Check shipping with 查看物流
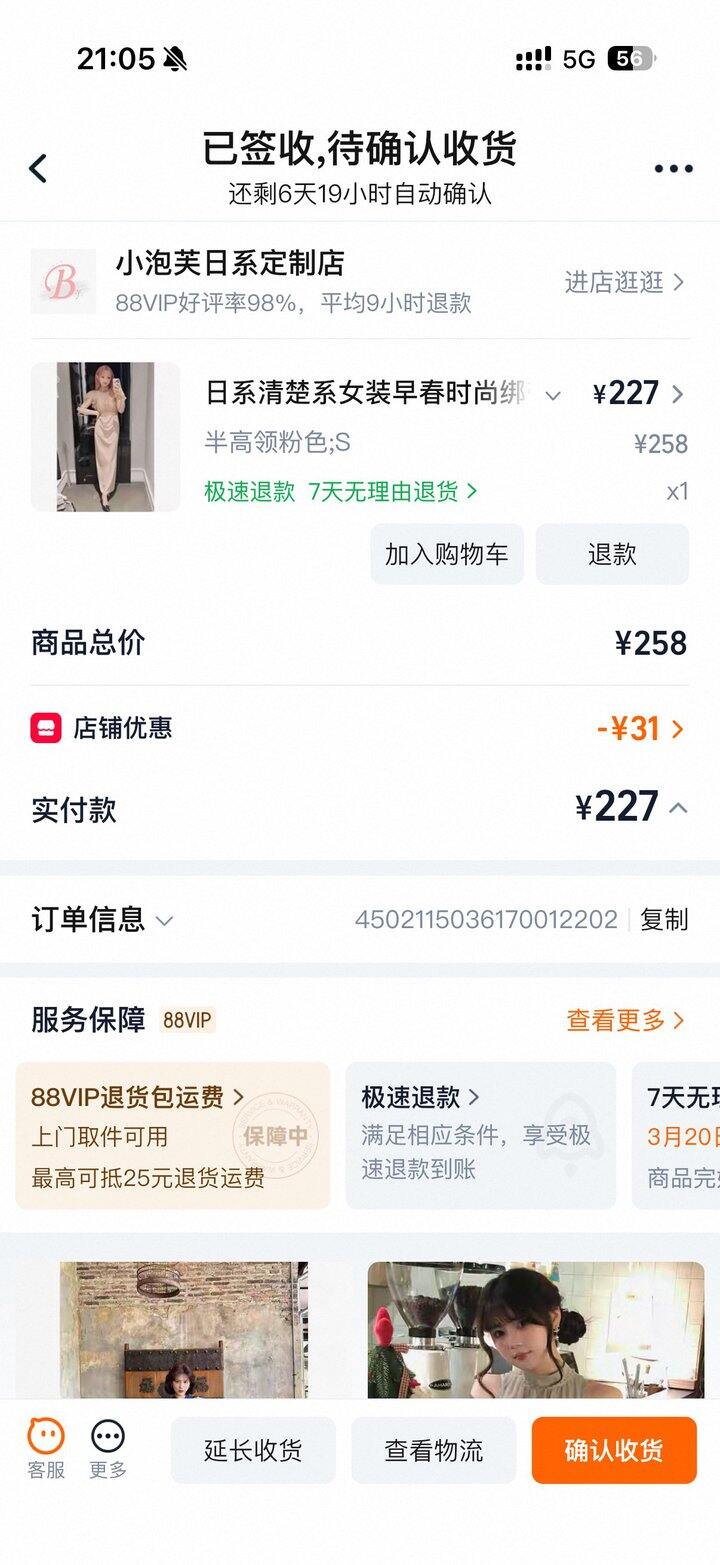The height and width of the screenshot is (1565, 720). tap(434, 1450)
